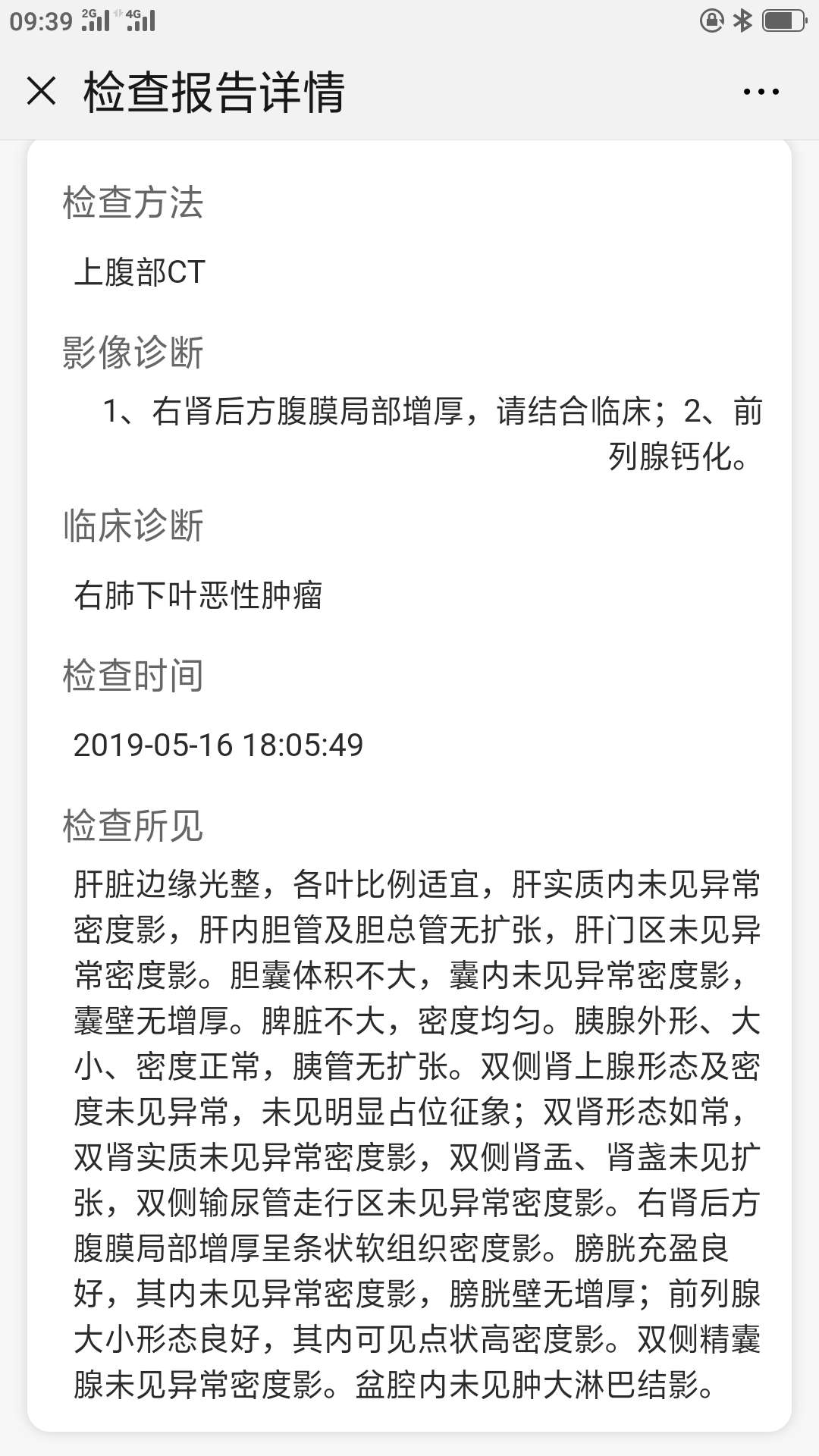Tap the Bluetooth status icon
This screenshot has height=1456, width=819.
coord(742,22)
